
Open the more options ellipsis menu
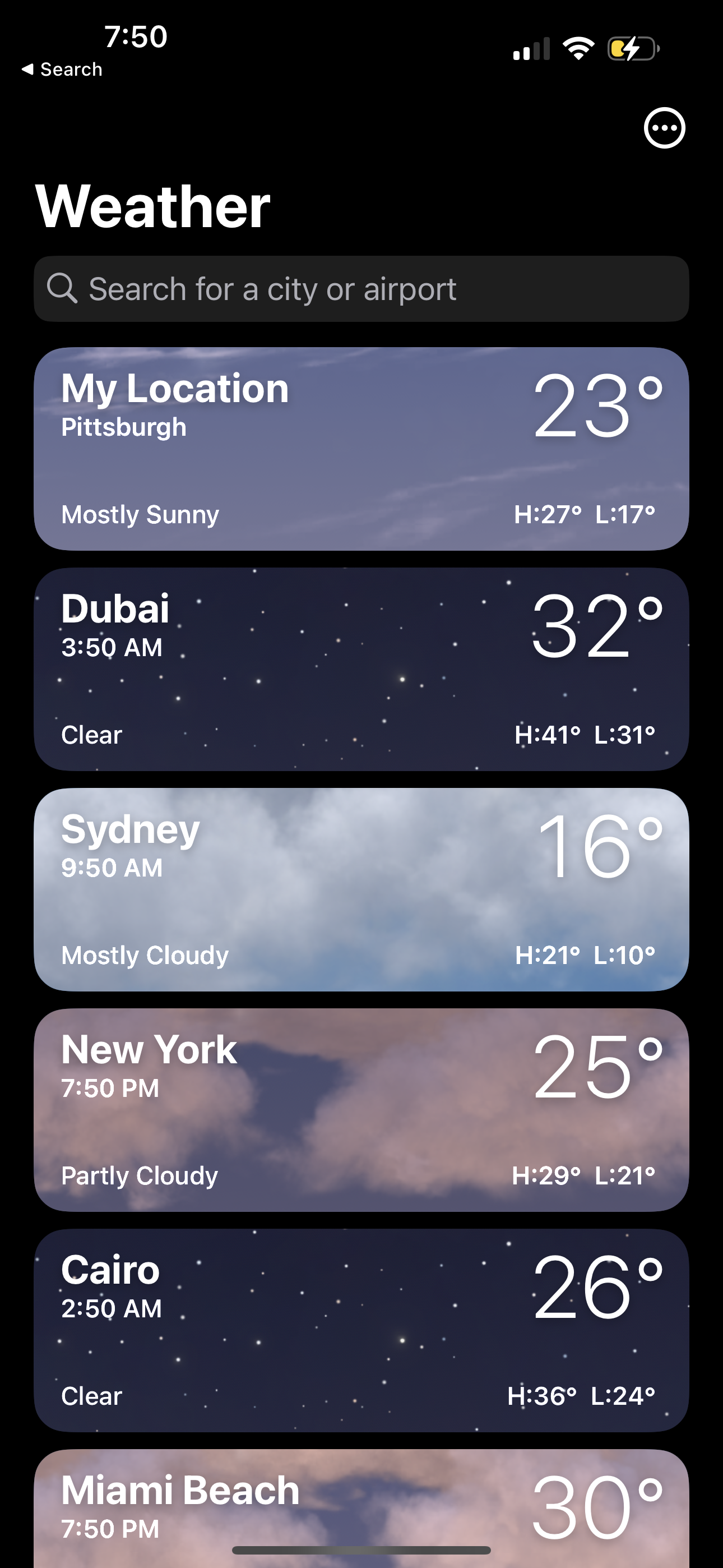(665, 128)
